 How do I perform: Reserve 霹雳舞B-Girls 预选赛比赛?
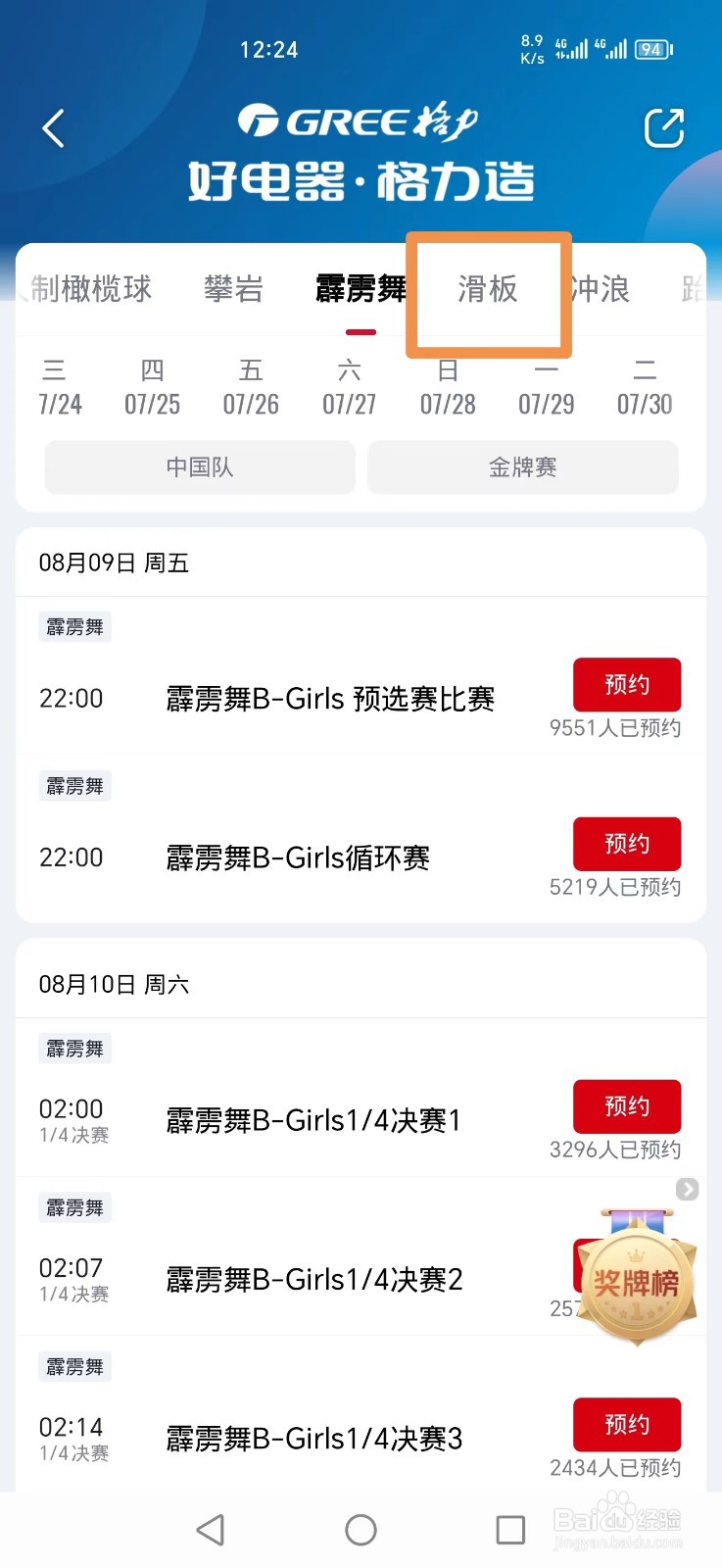[627, 684]
